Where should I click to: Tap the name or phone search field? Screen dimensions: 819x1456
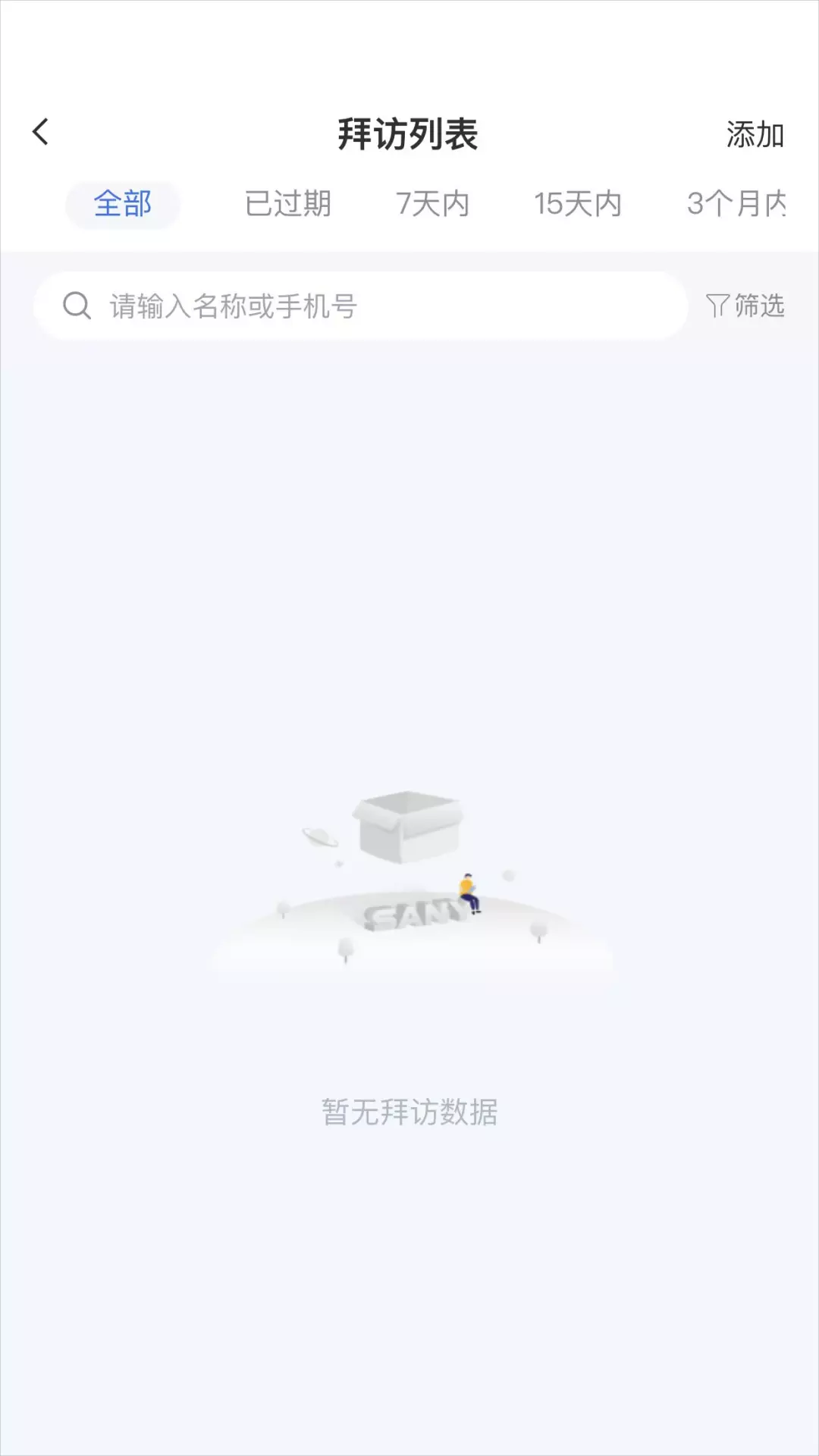pyautogui.click(x=361, y=306)
